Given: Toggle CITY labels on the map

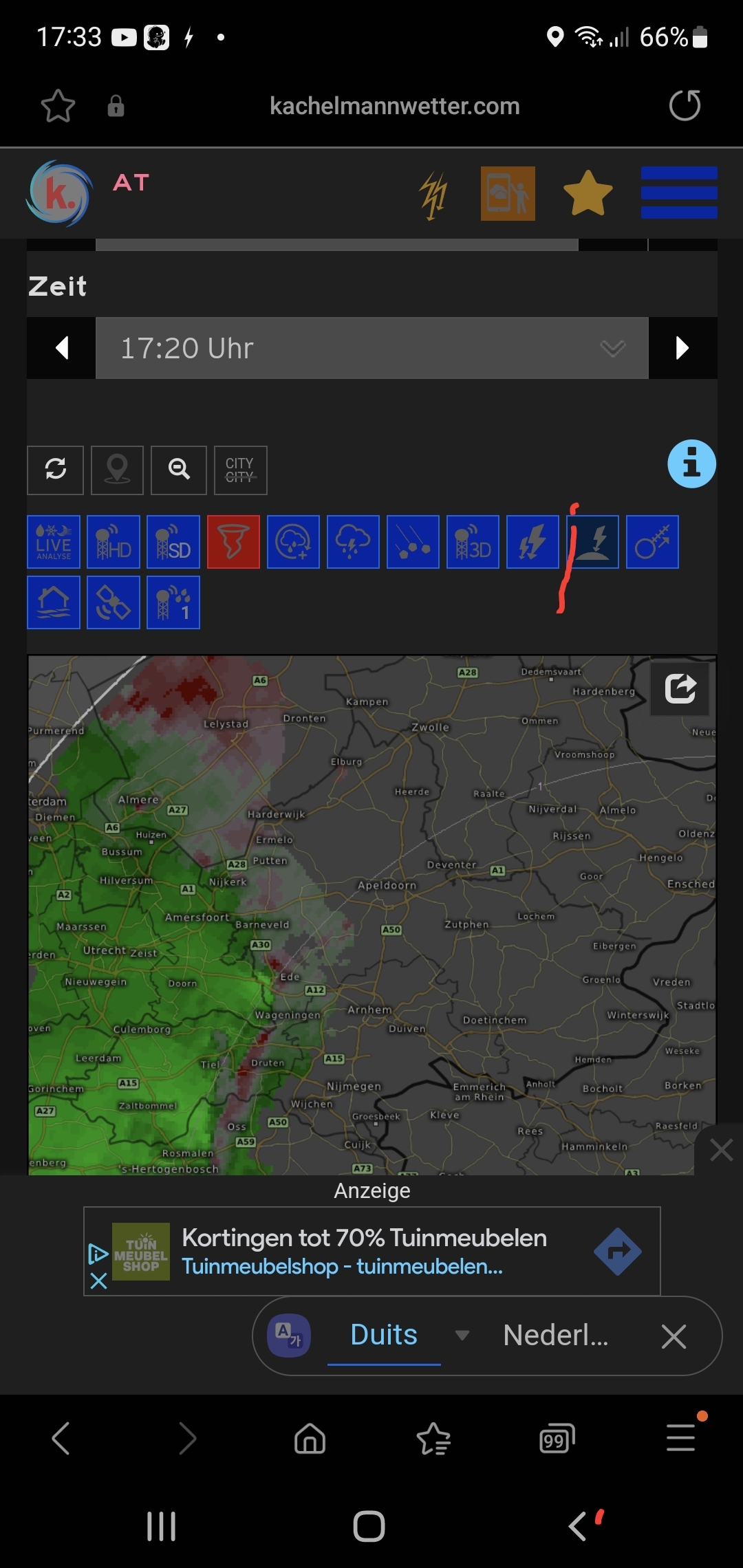Looking at the screenshot, I should pos(240,470).
